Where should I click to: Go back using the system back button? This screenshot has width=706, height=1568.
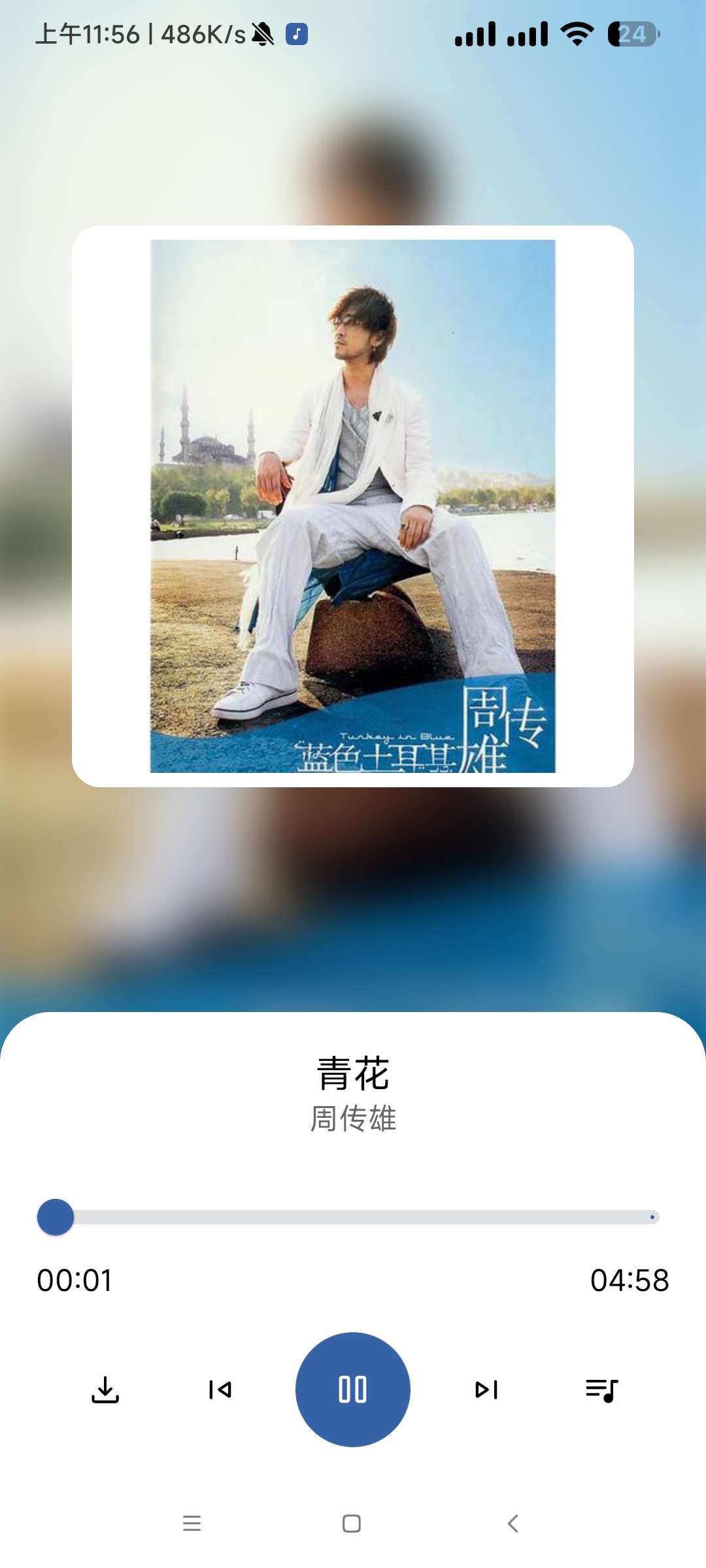pyautogui.click(x=513, y=1524)
